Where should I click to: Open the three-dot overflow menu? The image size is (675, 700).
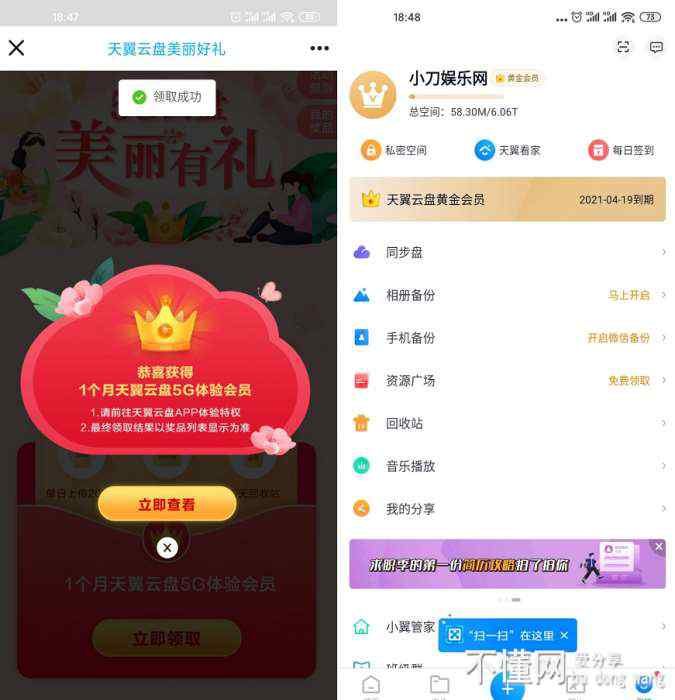pos(319,48)
